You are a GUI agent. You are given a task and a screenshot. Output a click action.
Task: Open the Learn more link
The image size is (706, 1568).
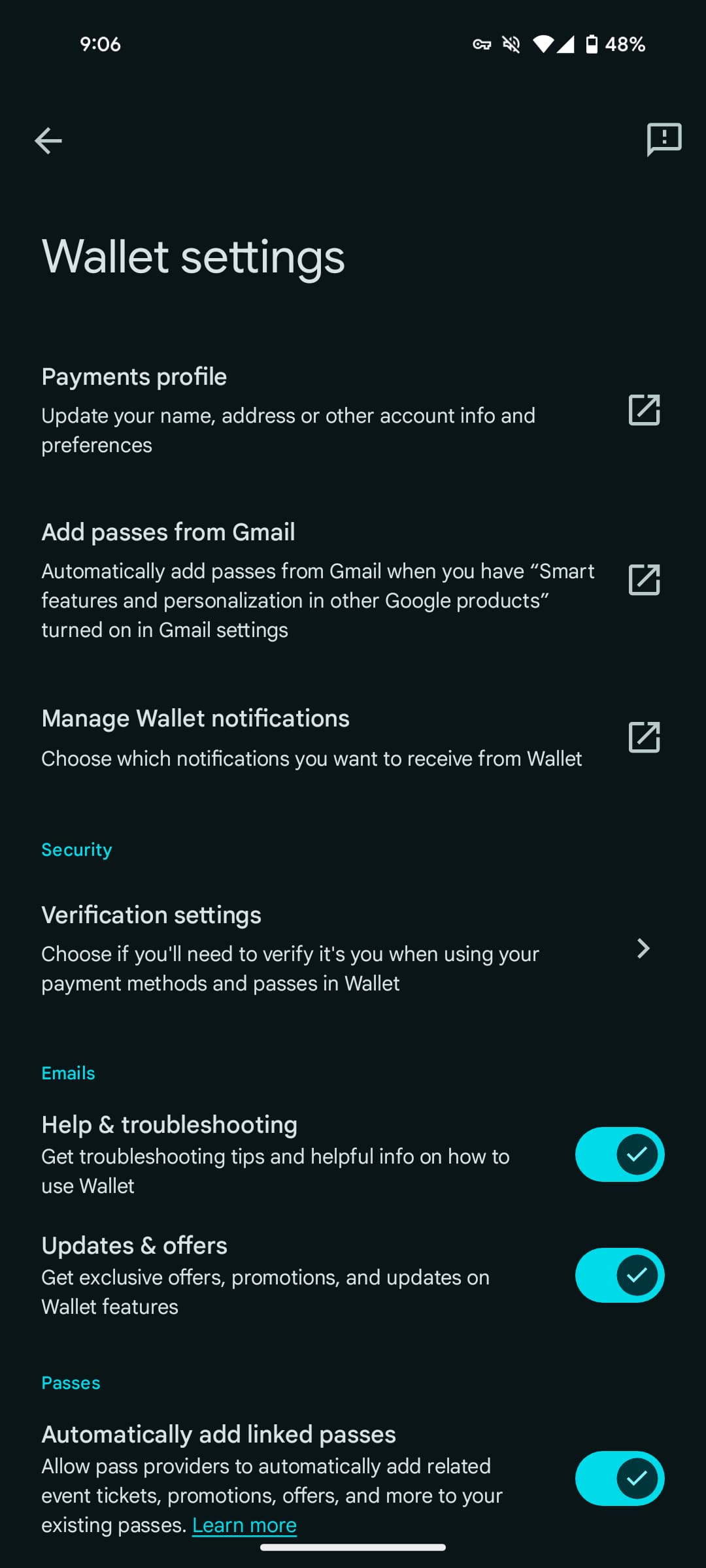click(244, 1526)
